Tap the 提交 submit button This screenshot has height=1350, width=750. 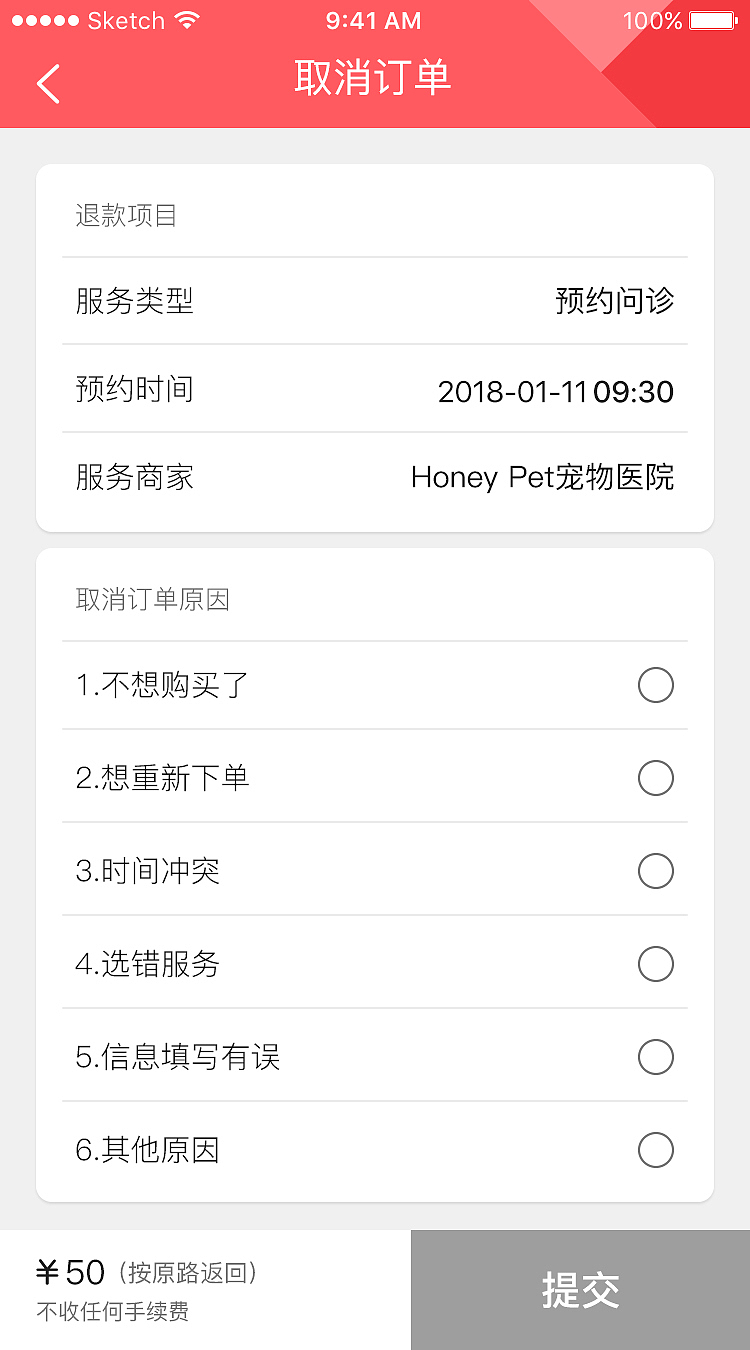pyautogui.click(x=580, y=1291)
